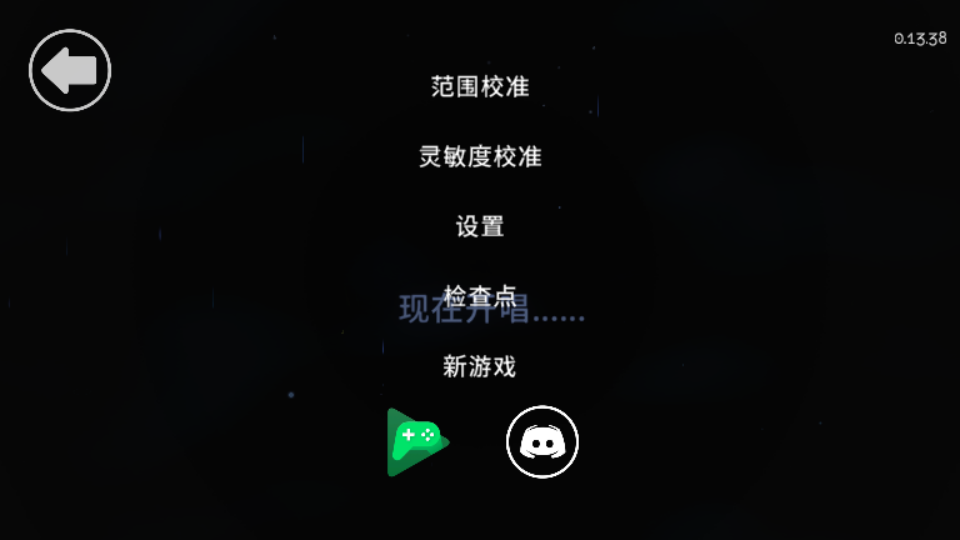Open Google Play Games icon
Viewport: 960px width, 540px height.
[416, 441]
